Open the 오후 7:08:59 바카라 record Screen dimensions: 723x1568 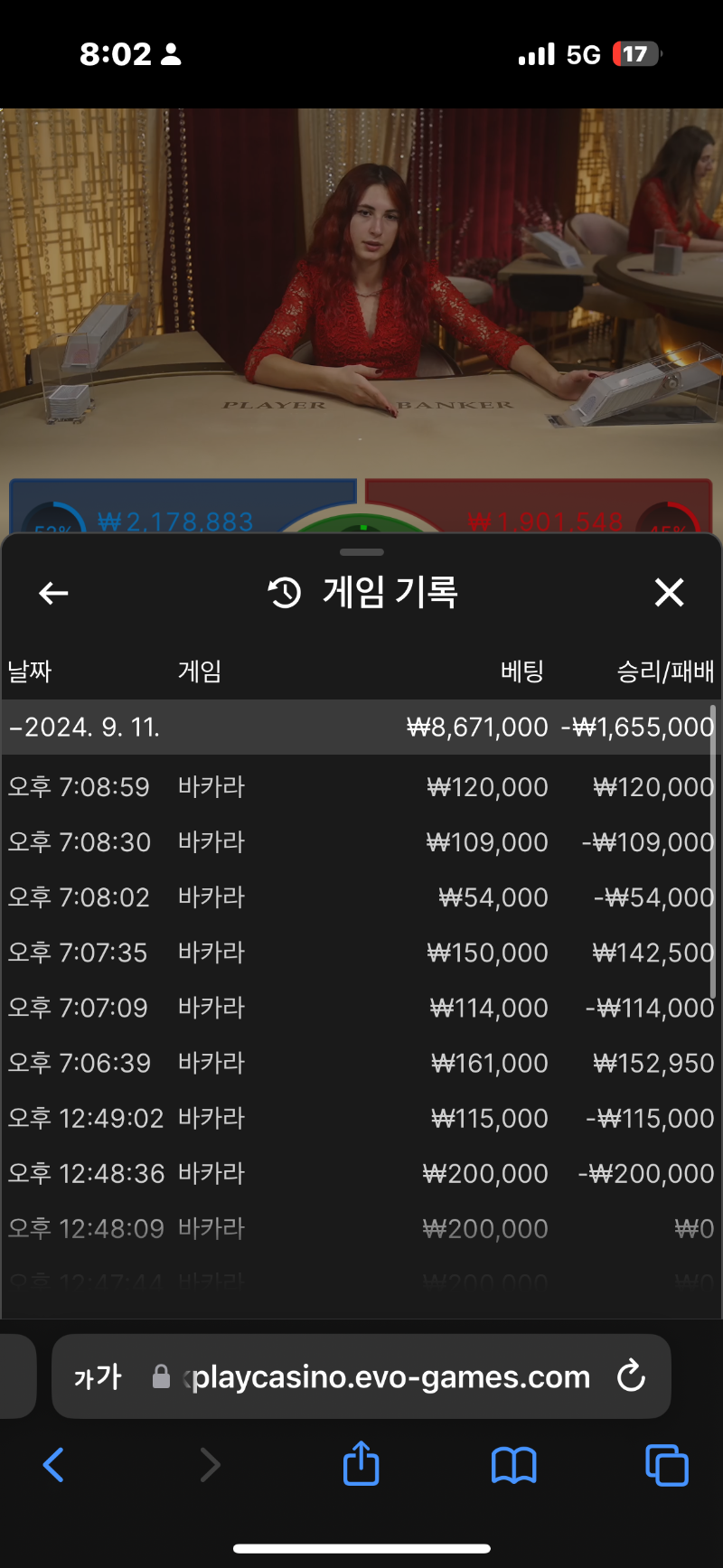click(x=360, y=787)
